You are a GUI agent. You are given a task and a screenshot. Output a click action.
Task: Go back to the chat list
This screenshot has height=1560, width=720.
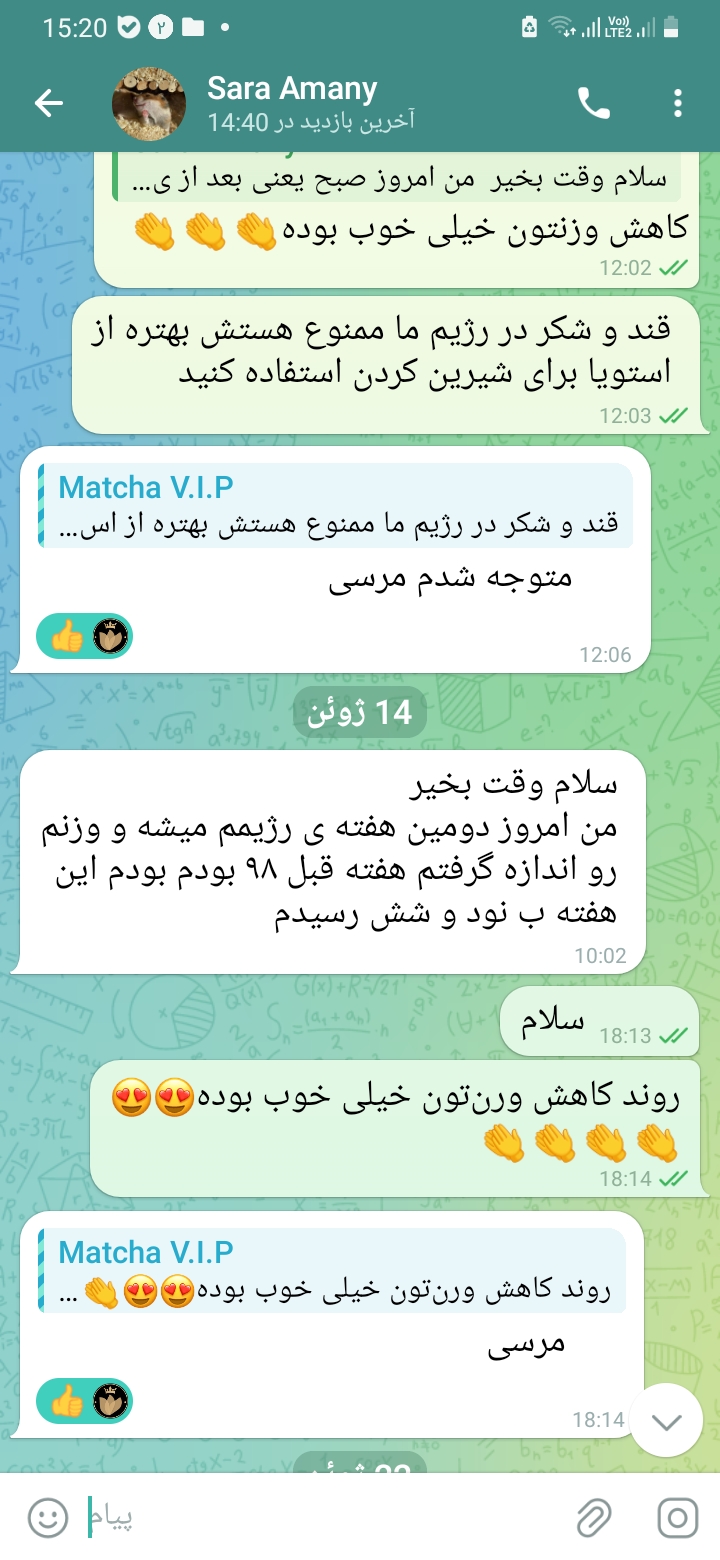click(49, 103)
